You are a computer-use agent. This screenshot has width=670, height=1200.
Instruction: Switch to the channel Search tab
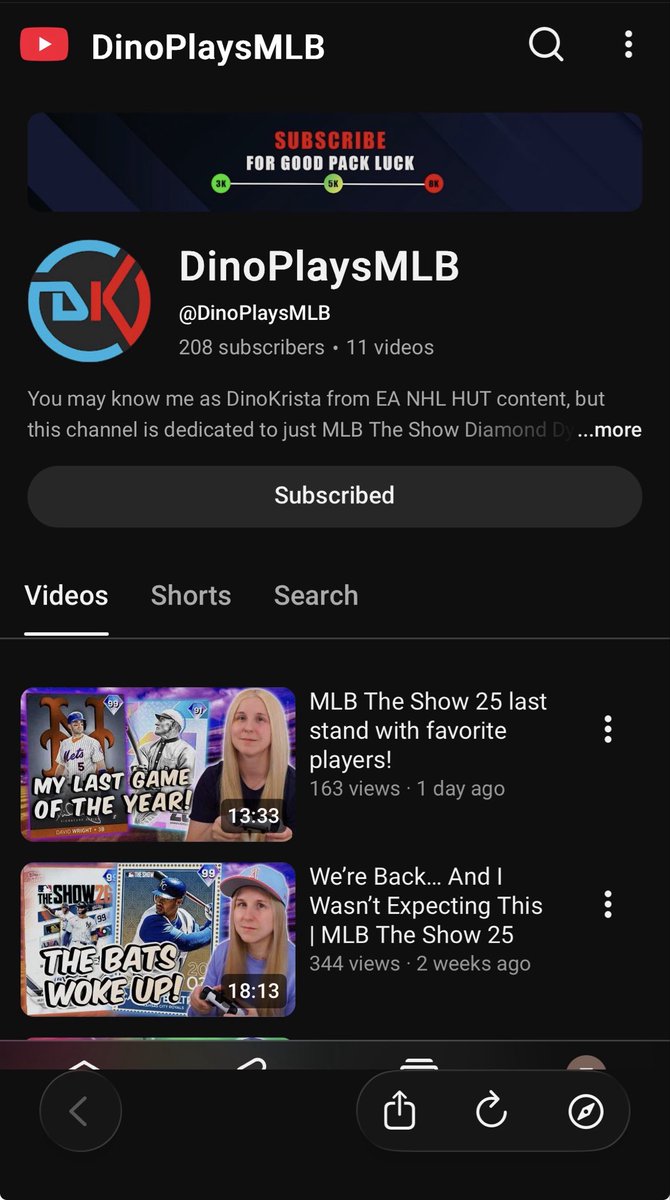click(316, 596)
